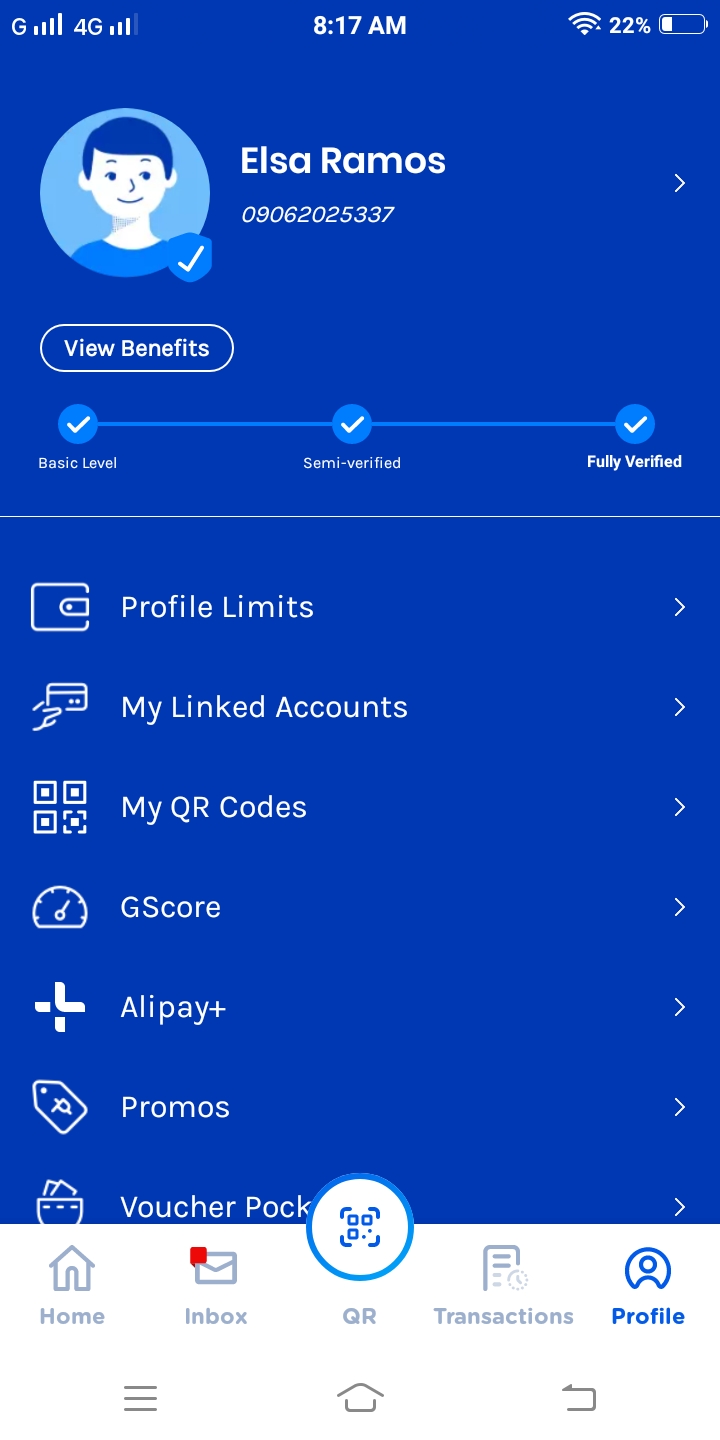
Task: Go to My Linked Accounts
Action: pyautogui.click(x=360, y=707)
